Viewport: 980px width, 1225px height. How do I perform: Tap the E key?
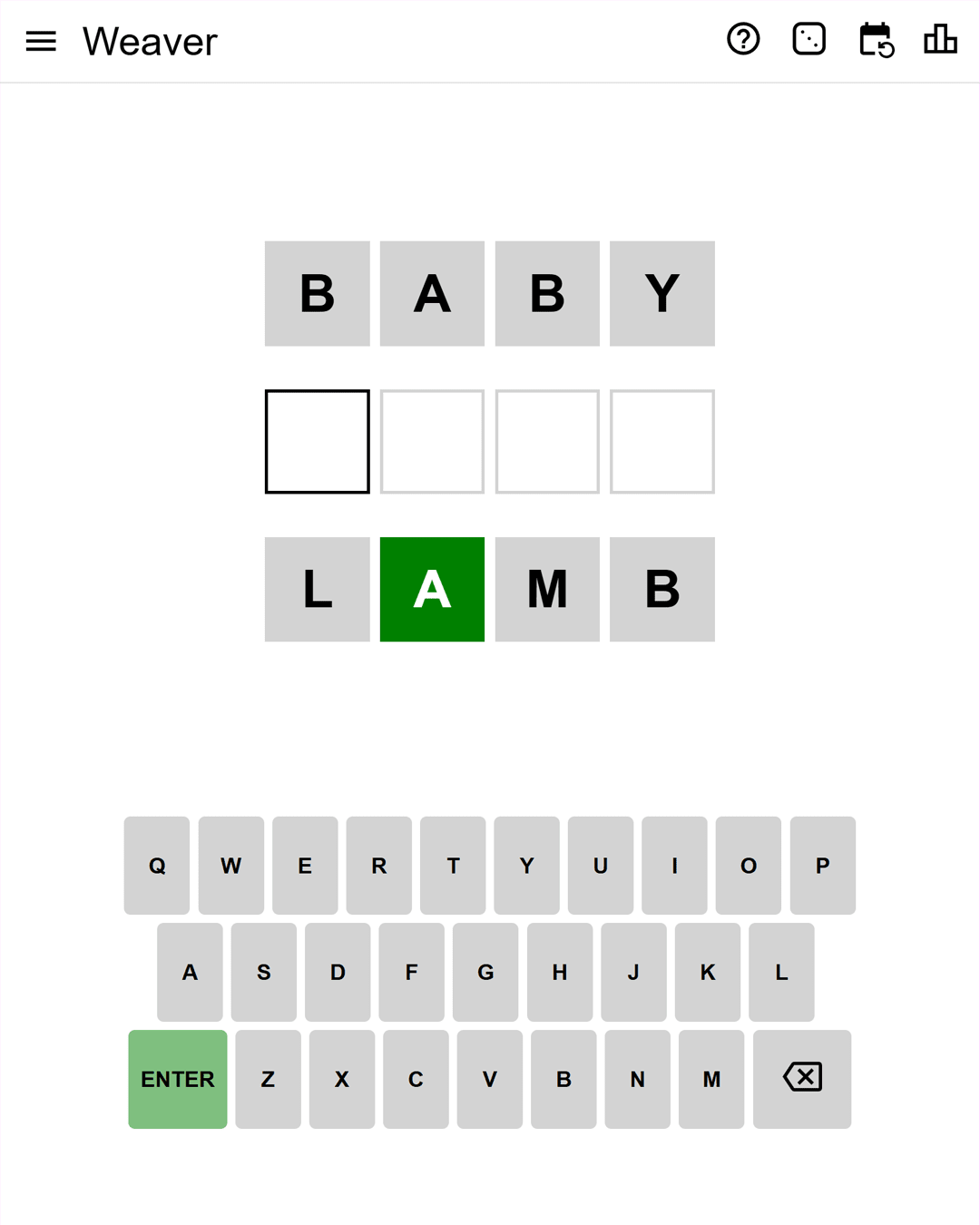305,866
